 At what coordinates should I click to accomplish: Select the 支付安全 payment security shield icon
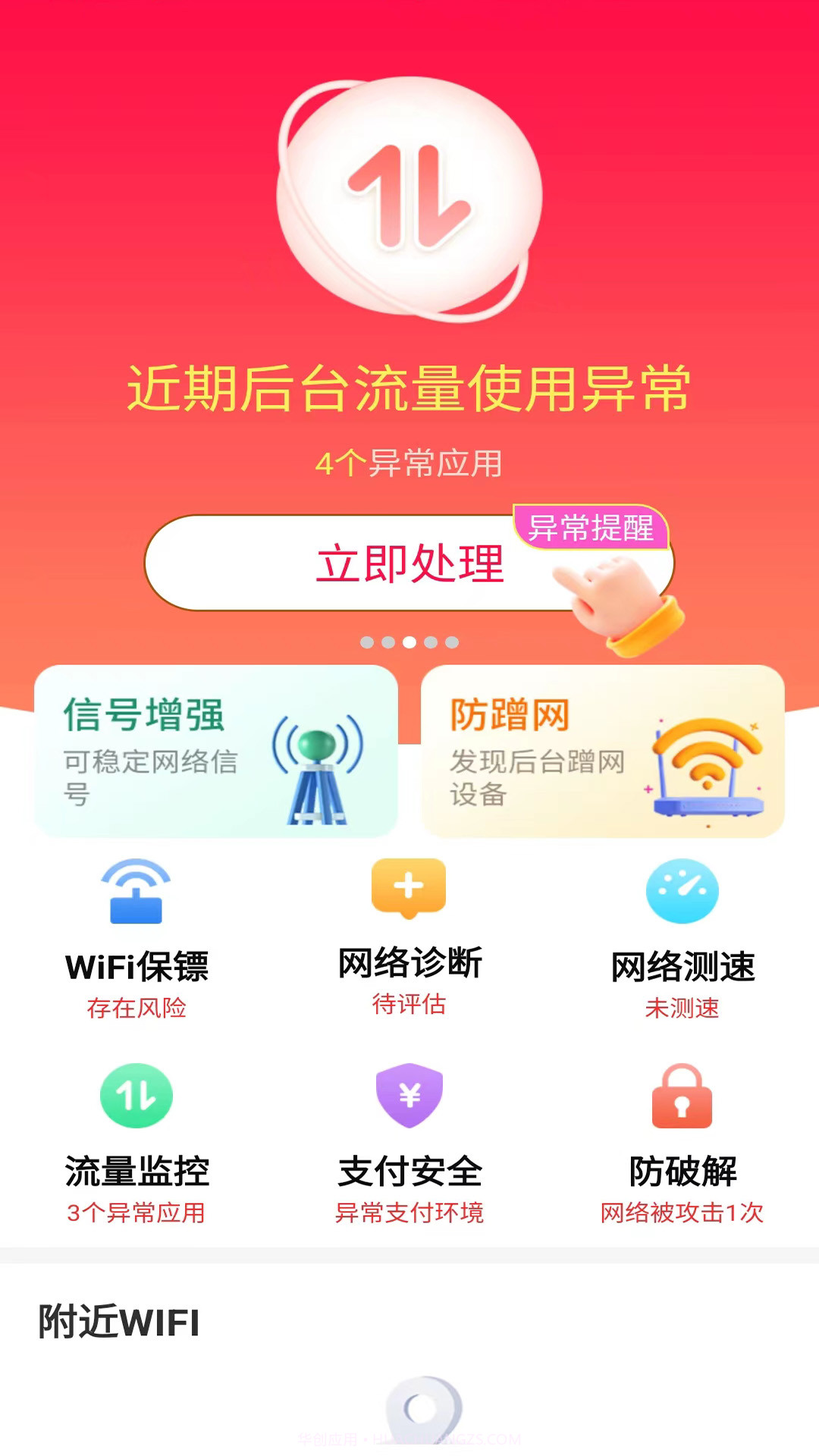tap(409, 1095)
